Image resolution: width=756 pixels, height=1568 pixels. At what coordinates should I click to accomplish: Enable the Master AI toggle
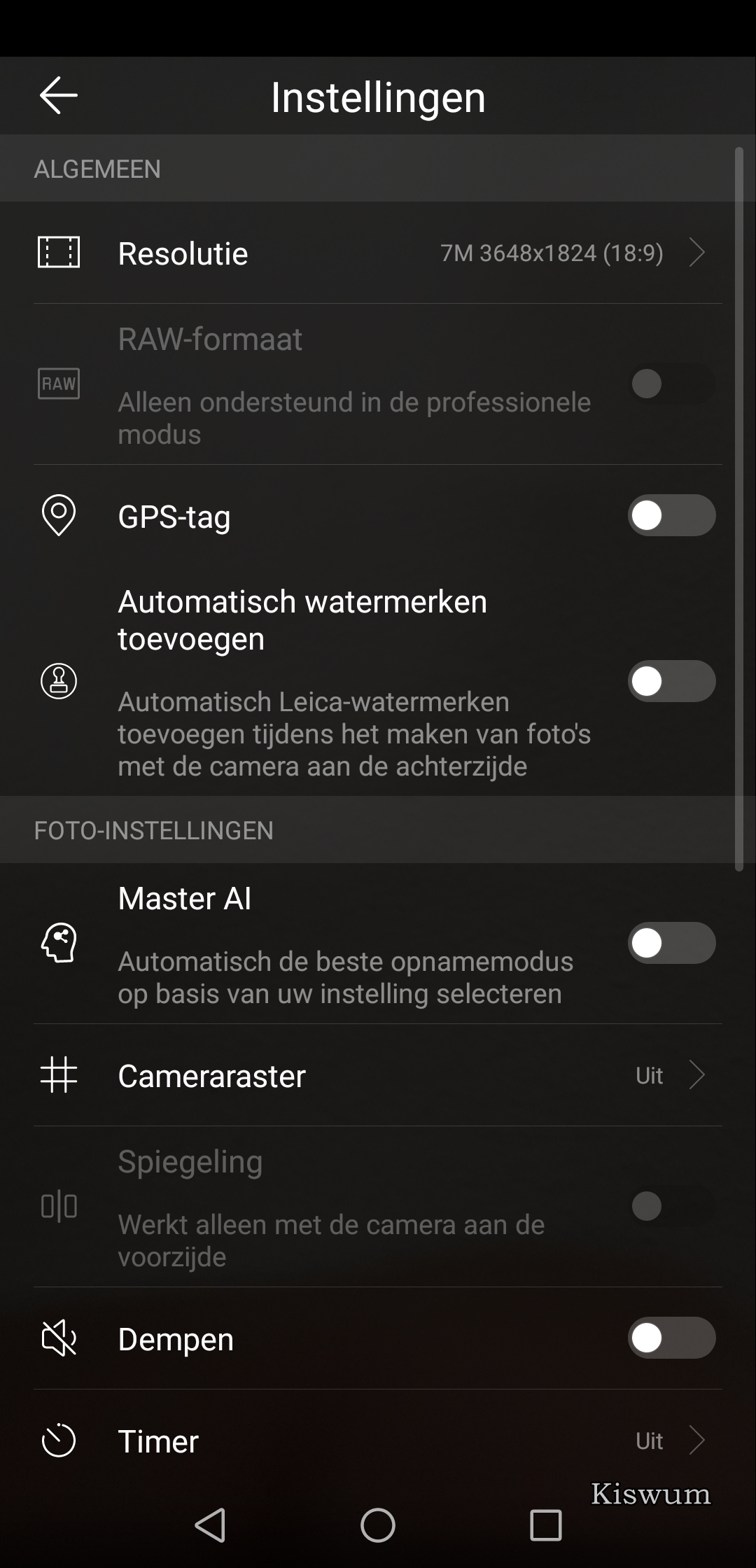671,943
